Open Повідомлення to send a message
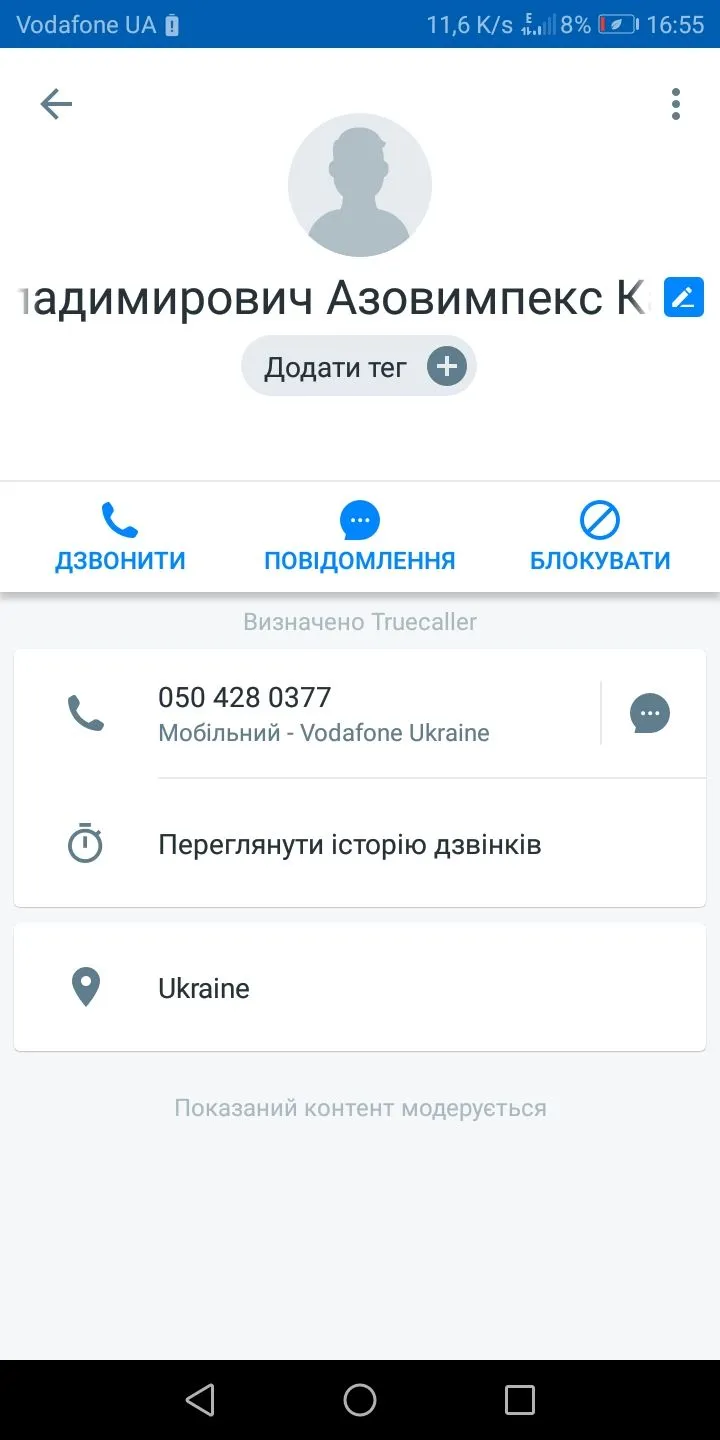This screenshot has width=720, height=1440. pyautogui.click(x=359, y=539)
